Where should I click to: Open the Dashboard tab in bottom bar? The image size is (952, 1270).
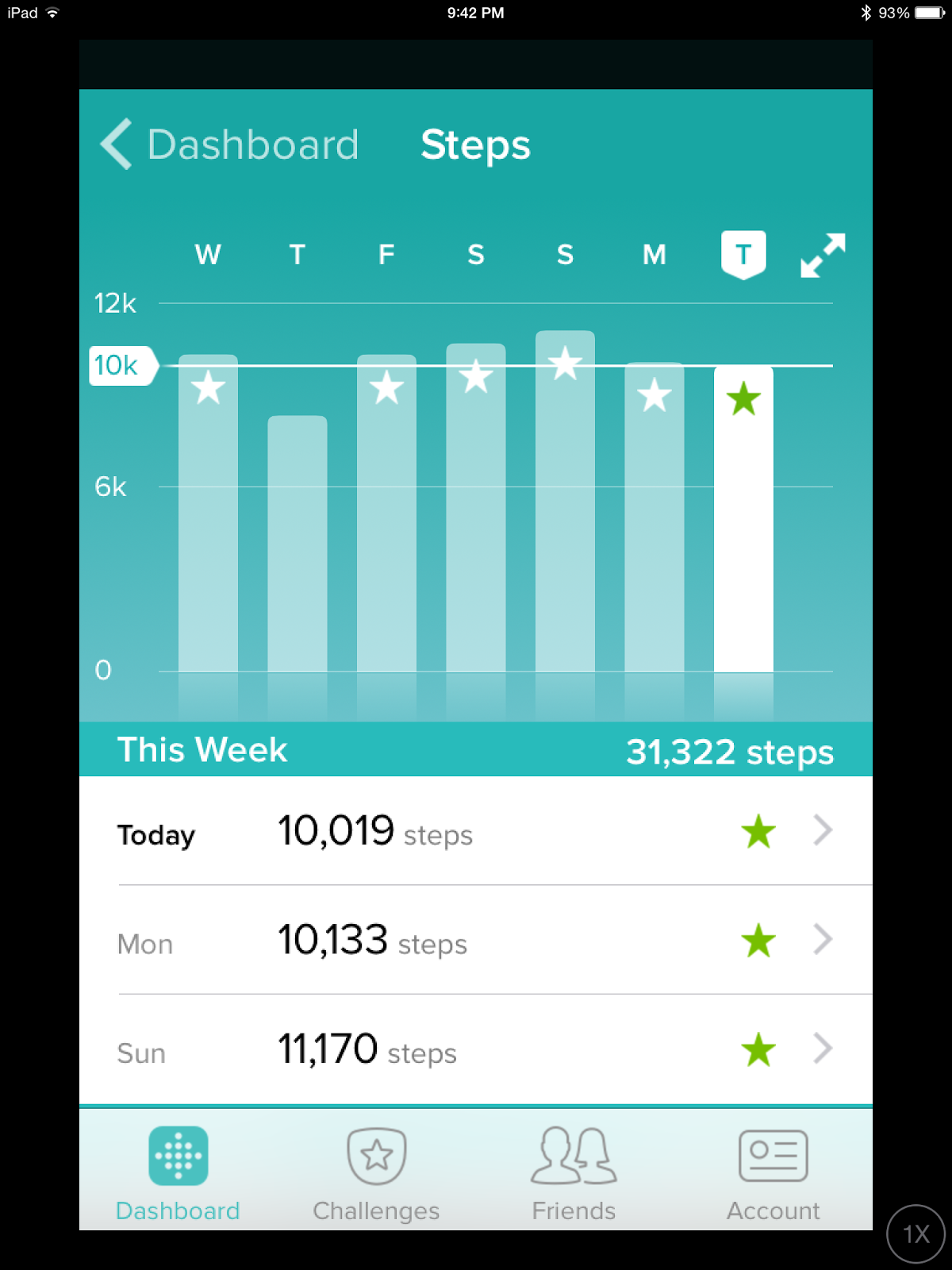[x=178, y=1173]
